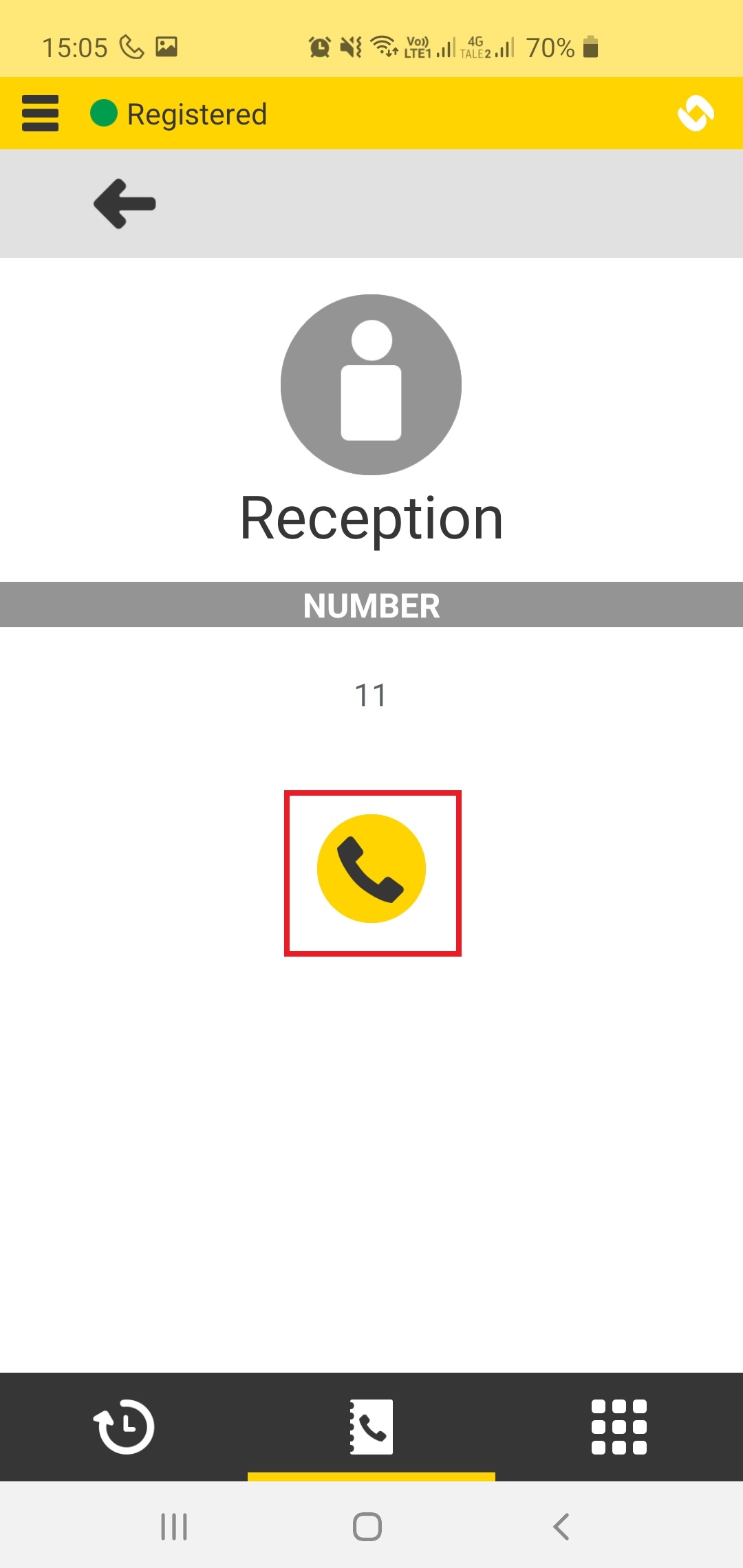Open the contacts phonebook tab
Screen dimensions: 743x1568
pyautogui.click(x=371, y=1426)
